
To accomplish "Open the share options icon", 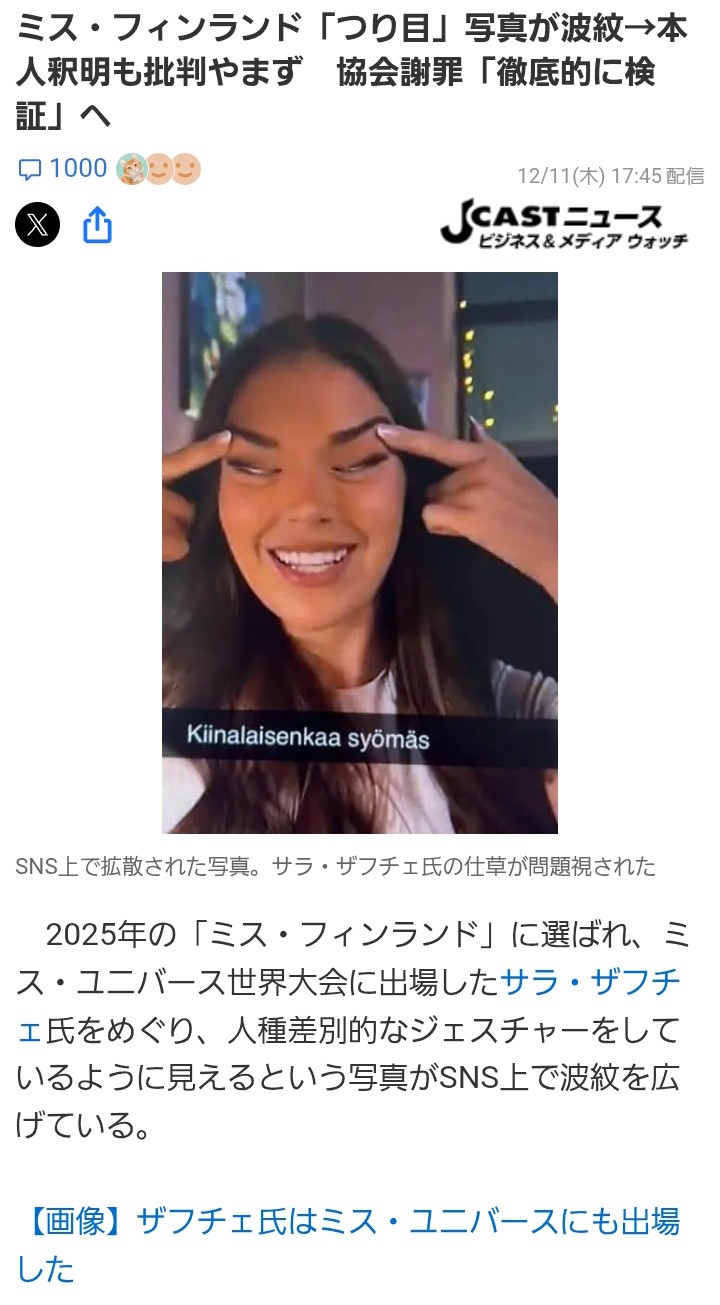I will [97, 226].
